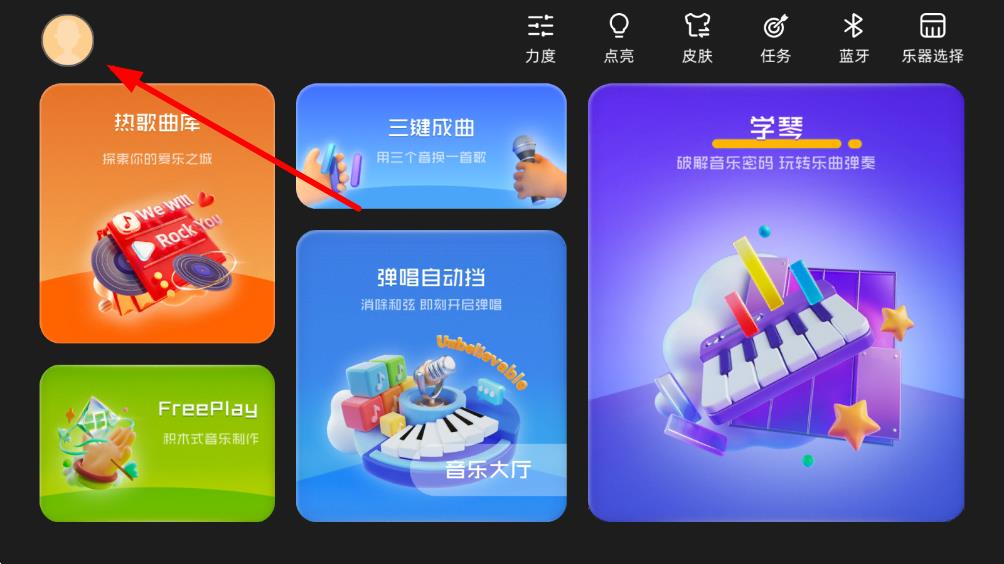Viewport: 1004px width, 564px height.
Task: Tap the 点亮 light bulb option
Action: point(619,39)
